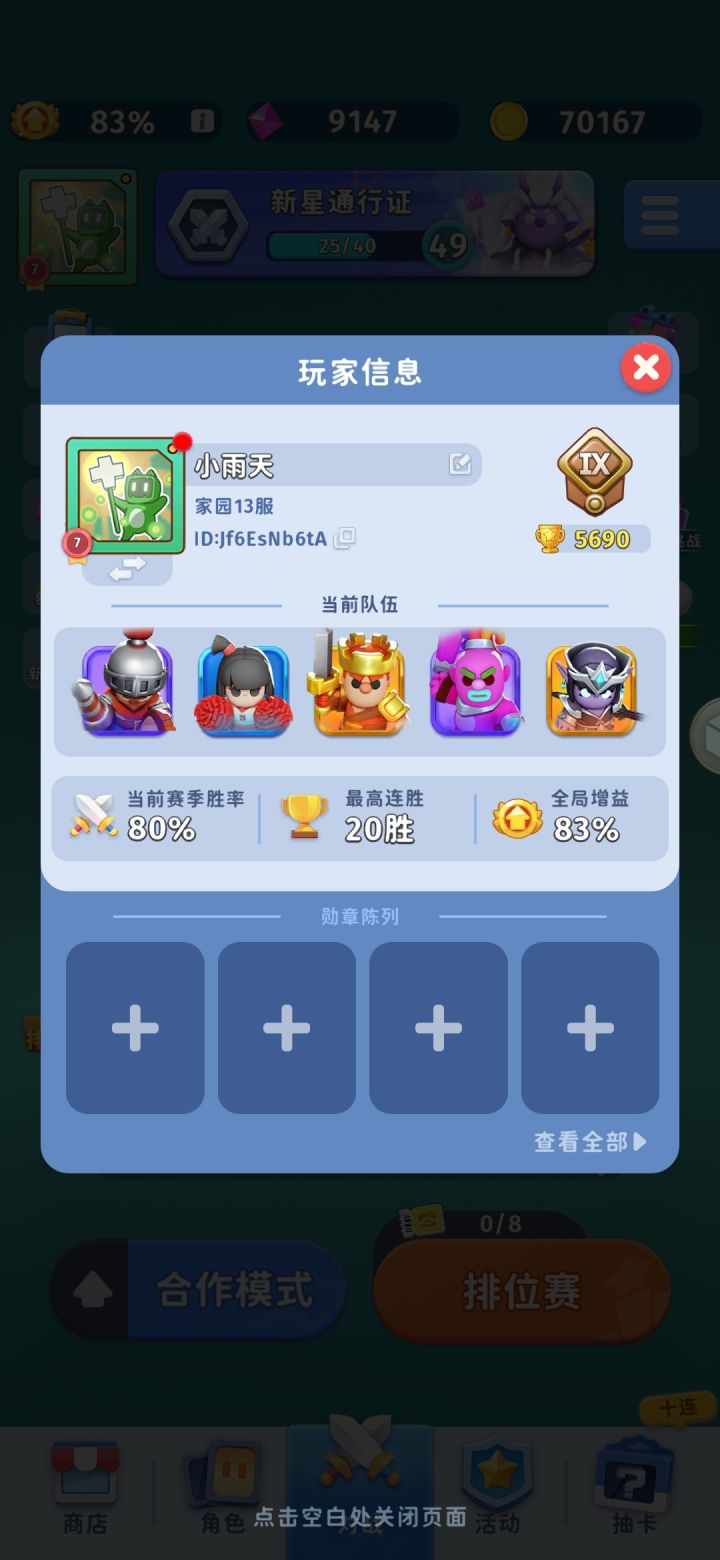Copy the player ID Jf6EsNb6tA
This screenshot has width=720, height=1560.
(344, 537)
